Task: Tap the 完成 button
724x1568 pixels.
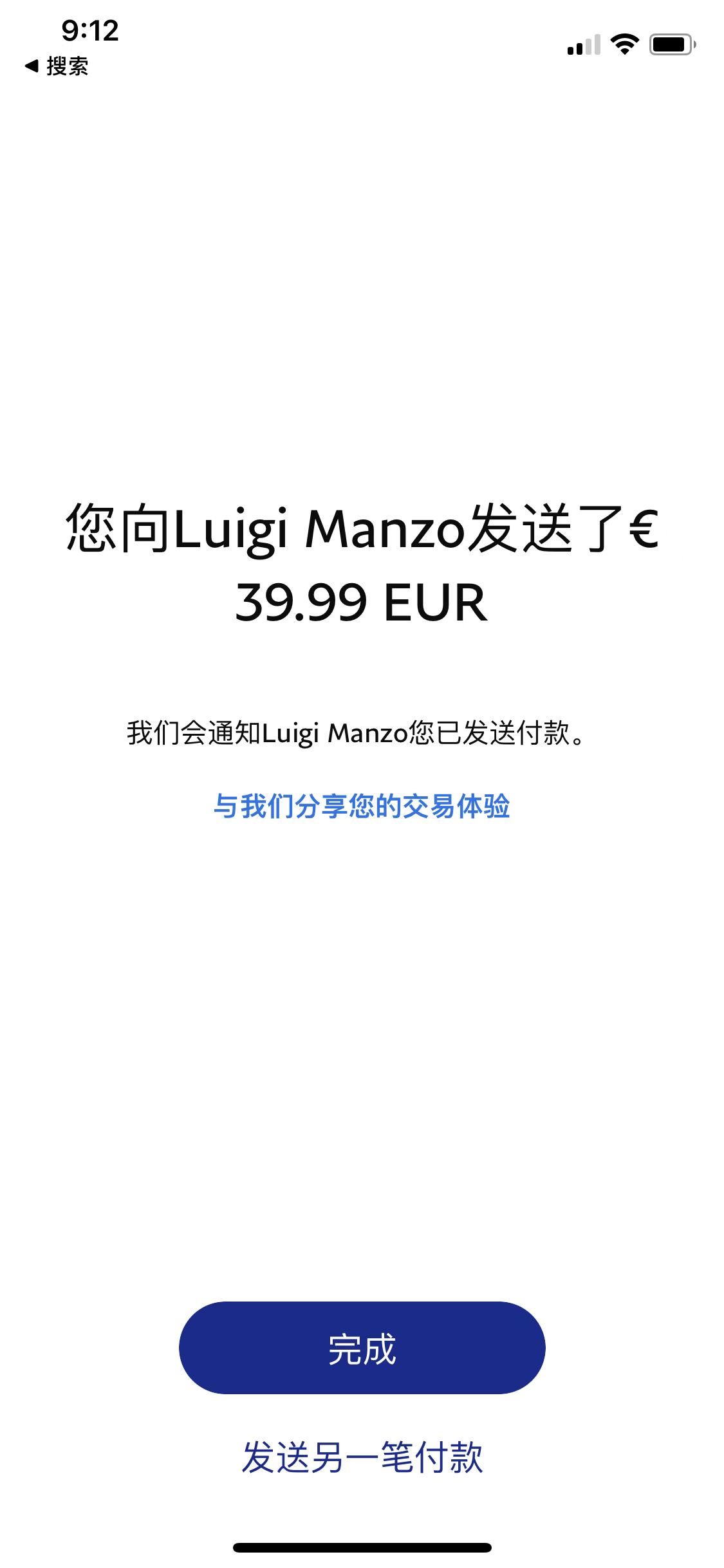Action: tap(362, 1349)
